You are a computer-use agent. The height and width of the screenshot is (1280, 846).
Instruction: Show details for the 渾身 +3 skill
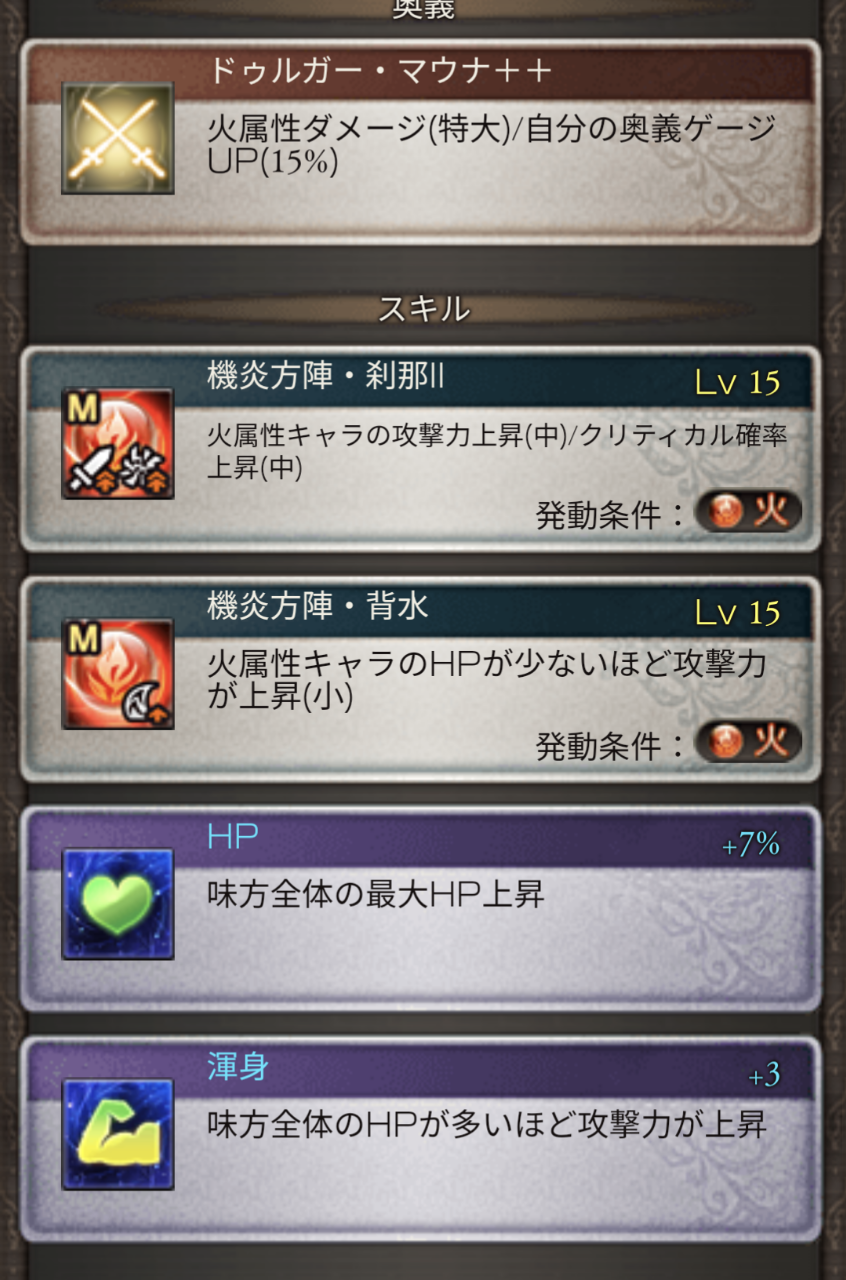coord(420,1138)
